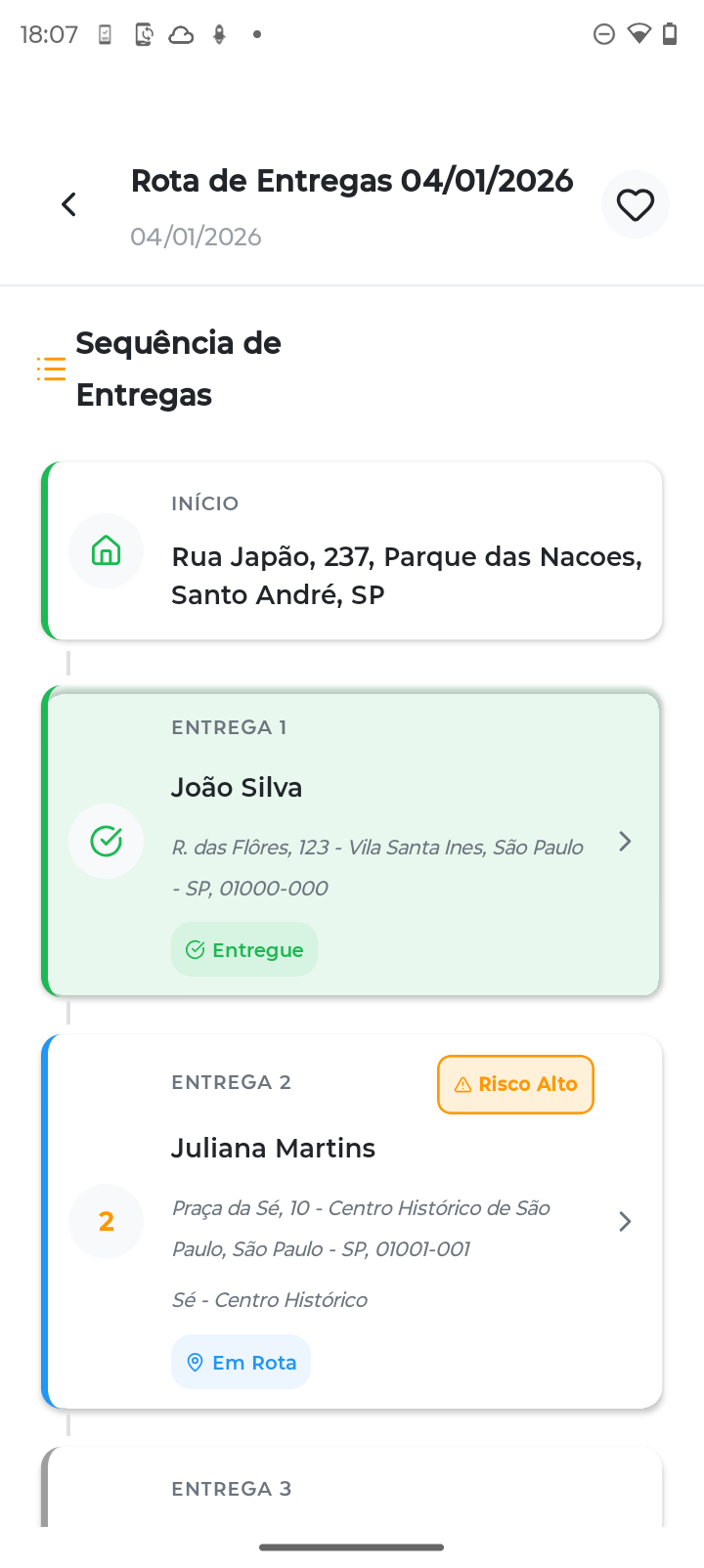
Task: Click the Em Rota status badge
Action: tap(241, 1361)
